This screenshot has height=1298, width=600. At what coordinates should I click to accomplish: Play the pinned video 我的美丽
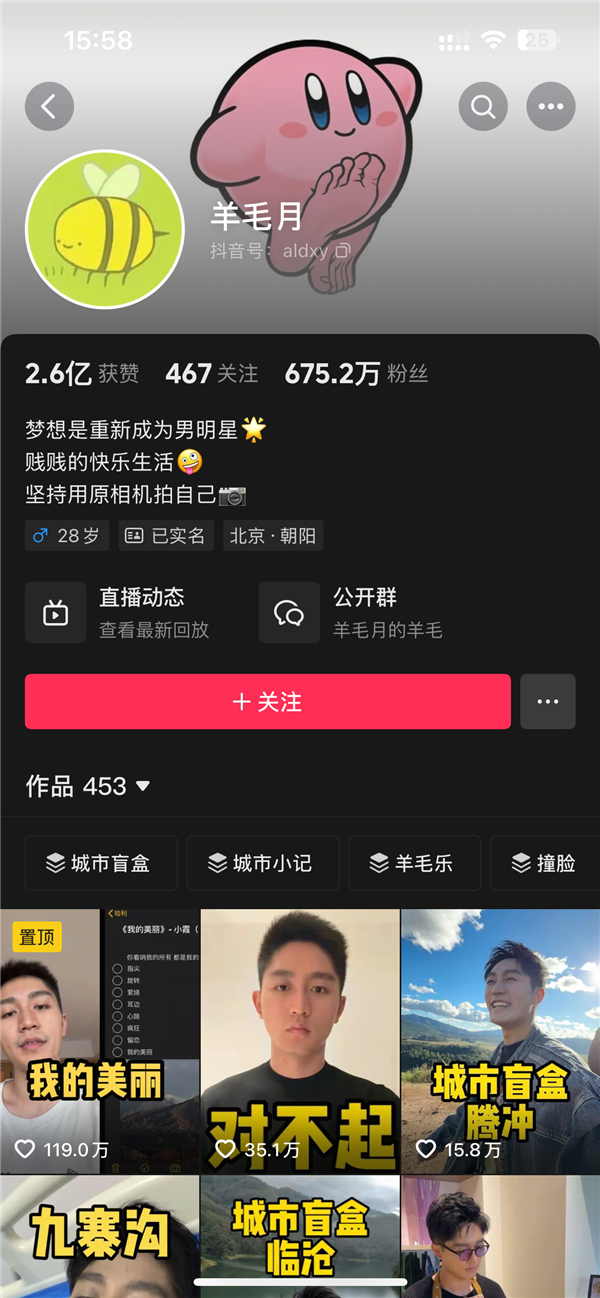coord(100,1040)
